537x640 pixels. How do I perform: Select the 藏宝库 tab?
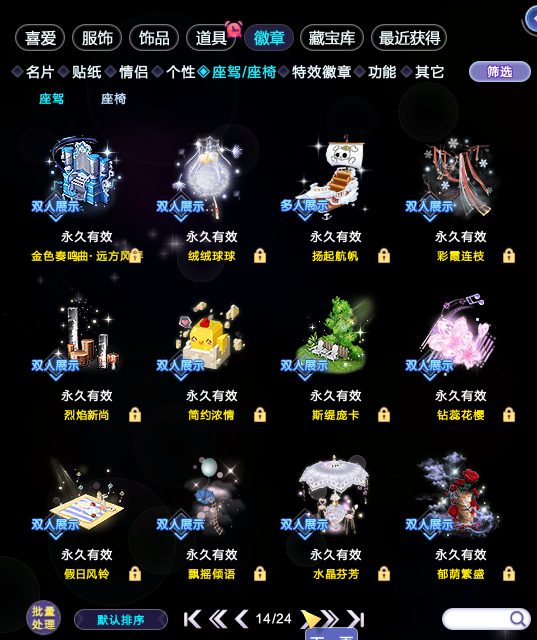click(331, 38)
